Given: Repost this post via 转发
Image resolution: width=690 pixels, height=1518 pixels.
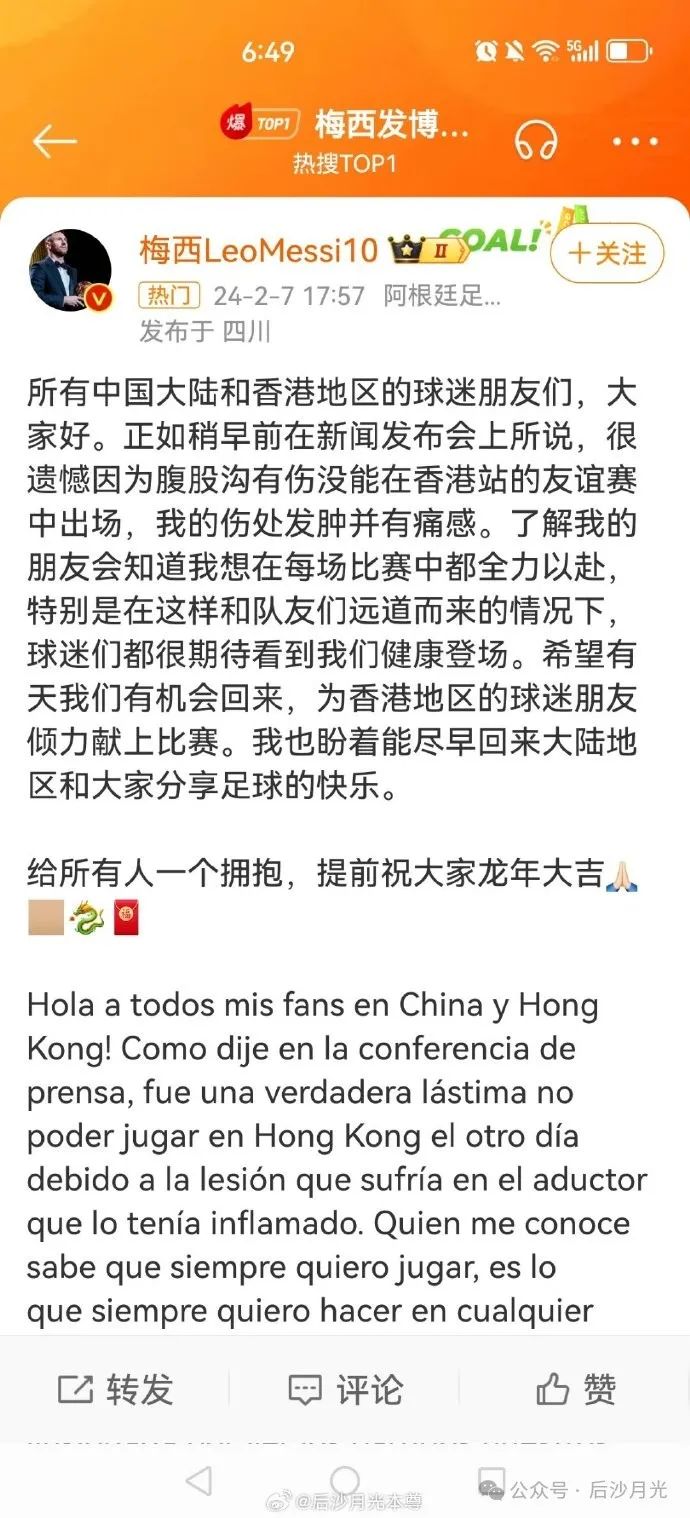Looking at the screenshot, I should pyautogui.click(x=115, y=1389).
